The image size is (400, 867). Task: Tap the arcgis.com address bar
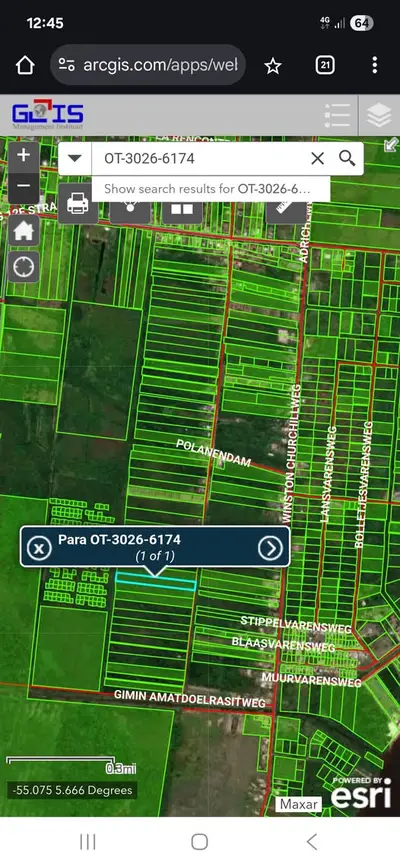[148, 65]
